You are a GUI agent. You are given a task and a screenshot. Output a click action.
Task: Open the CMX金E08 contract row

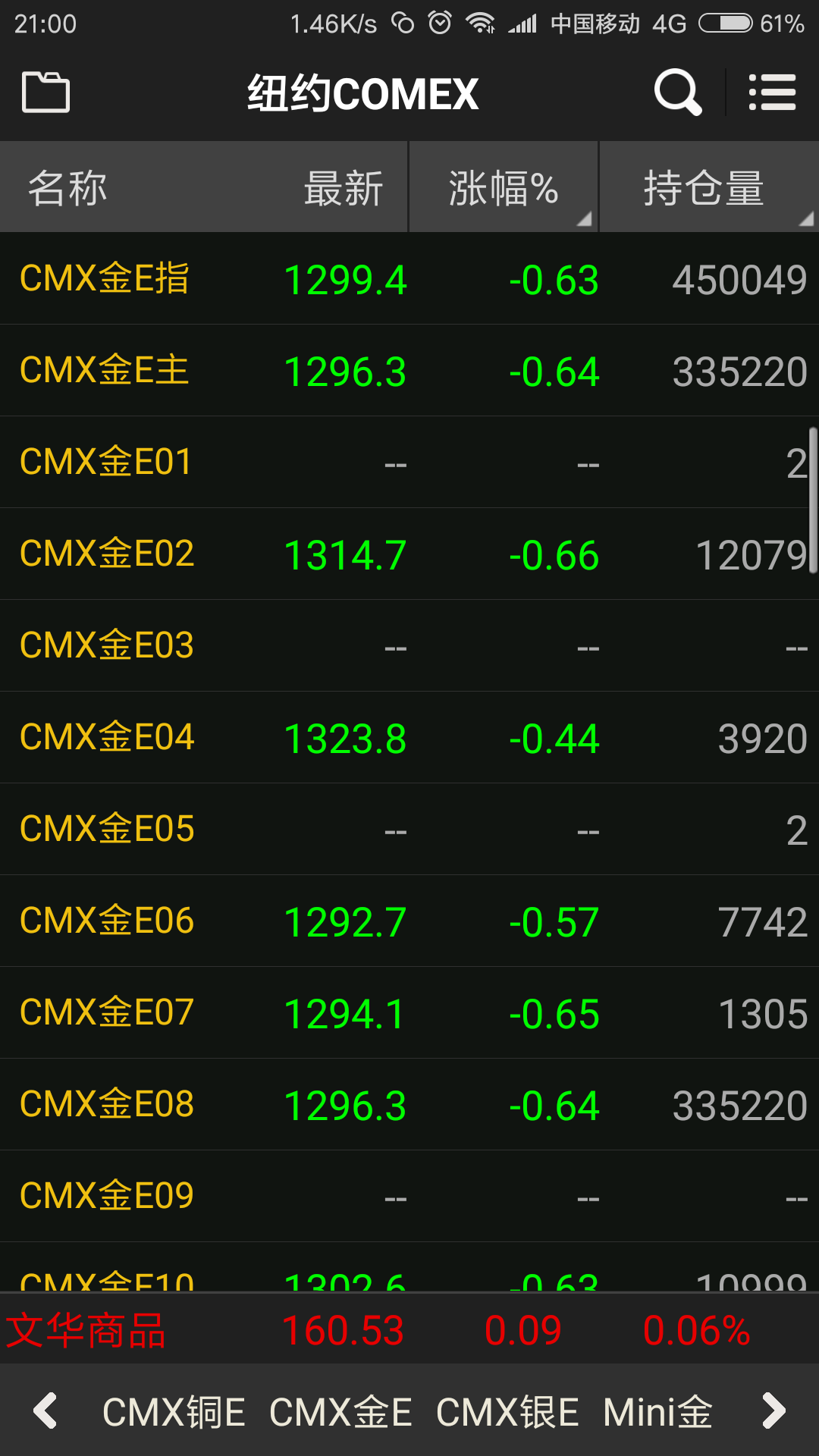click(409, 1105)
